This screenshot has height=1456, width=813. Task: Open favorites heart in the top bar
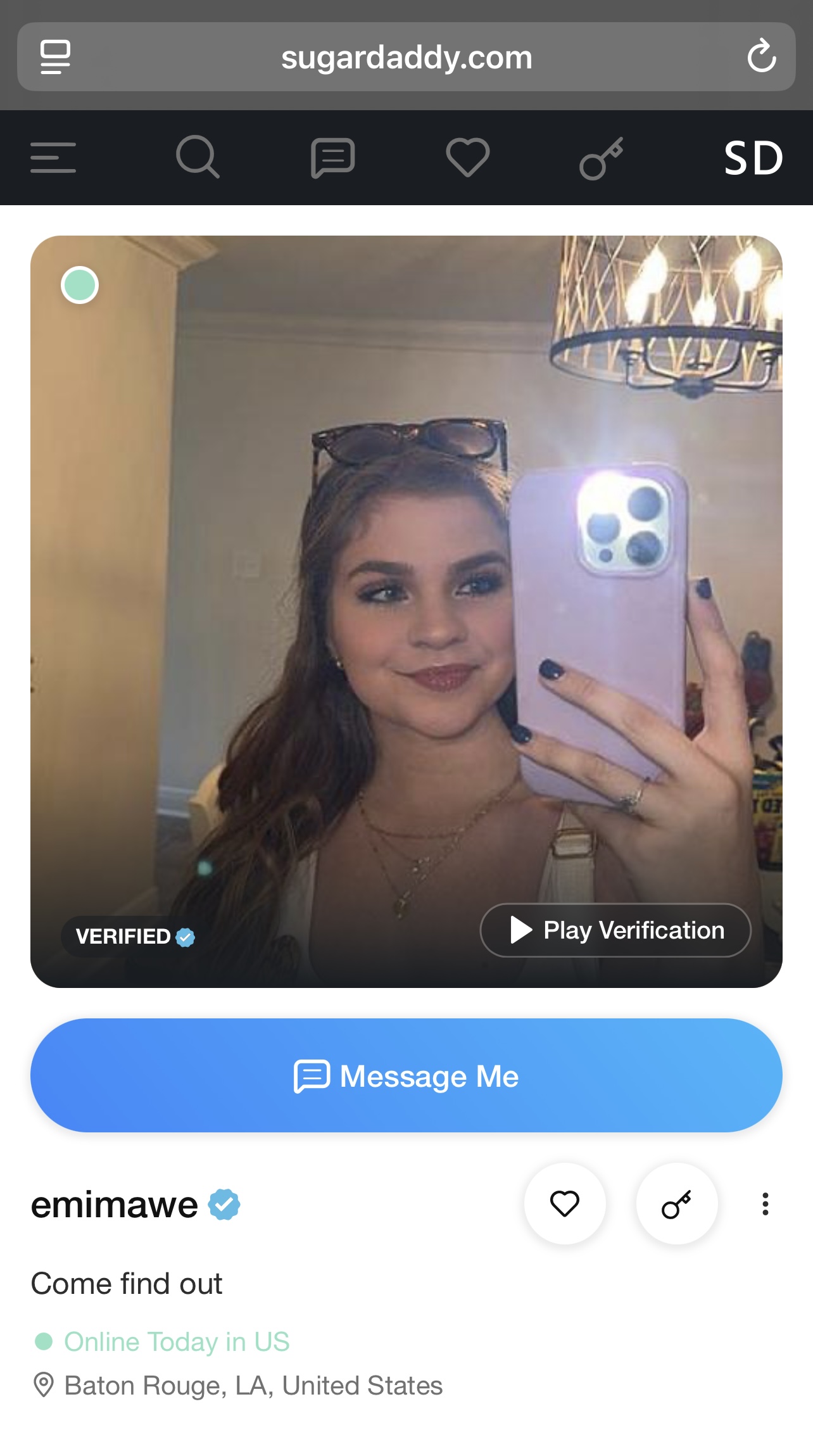(468, 157)
